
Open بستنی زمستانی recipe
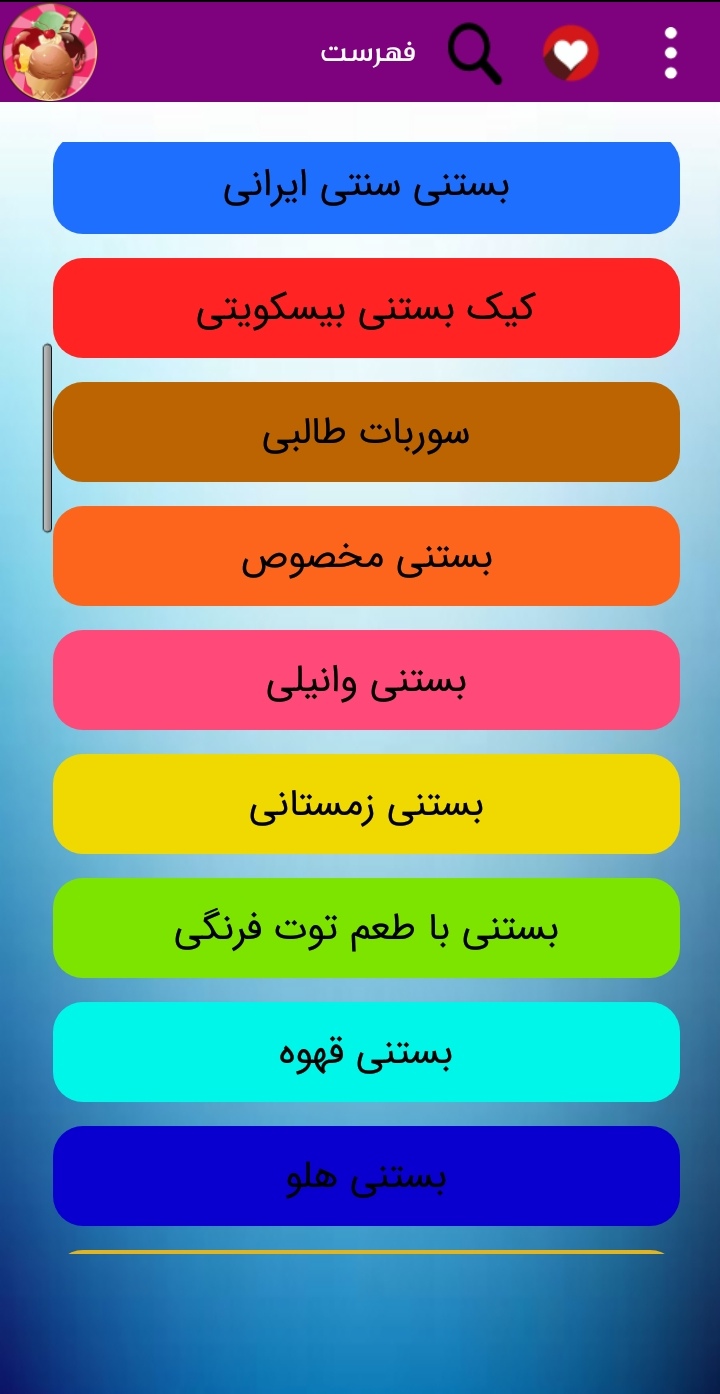366,804
